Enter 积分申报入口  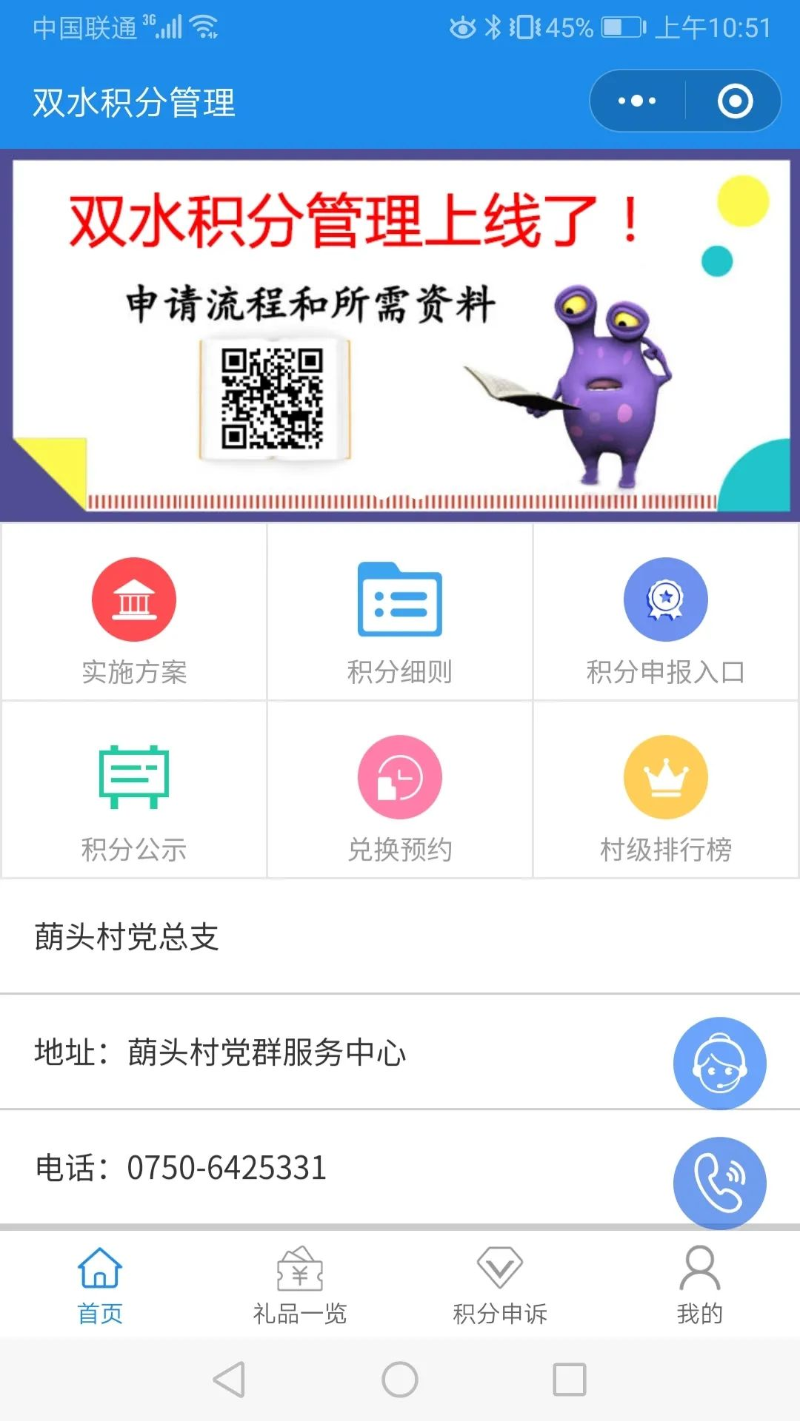666,612
